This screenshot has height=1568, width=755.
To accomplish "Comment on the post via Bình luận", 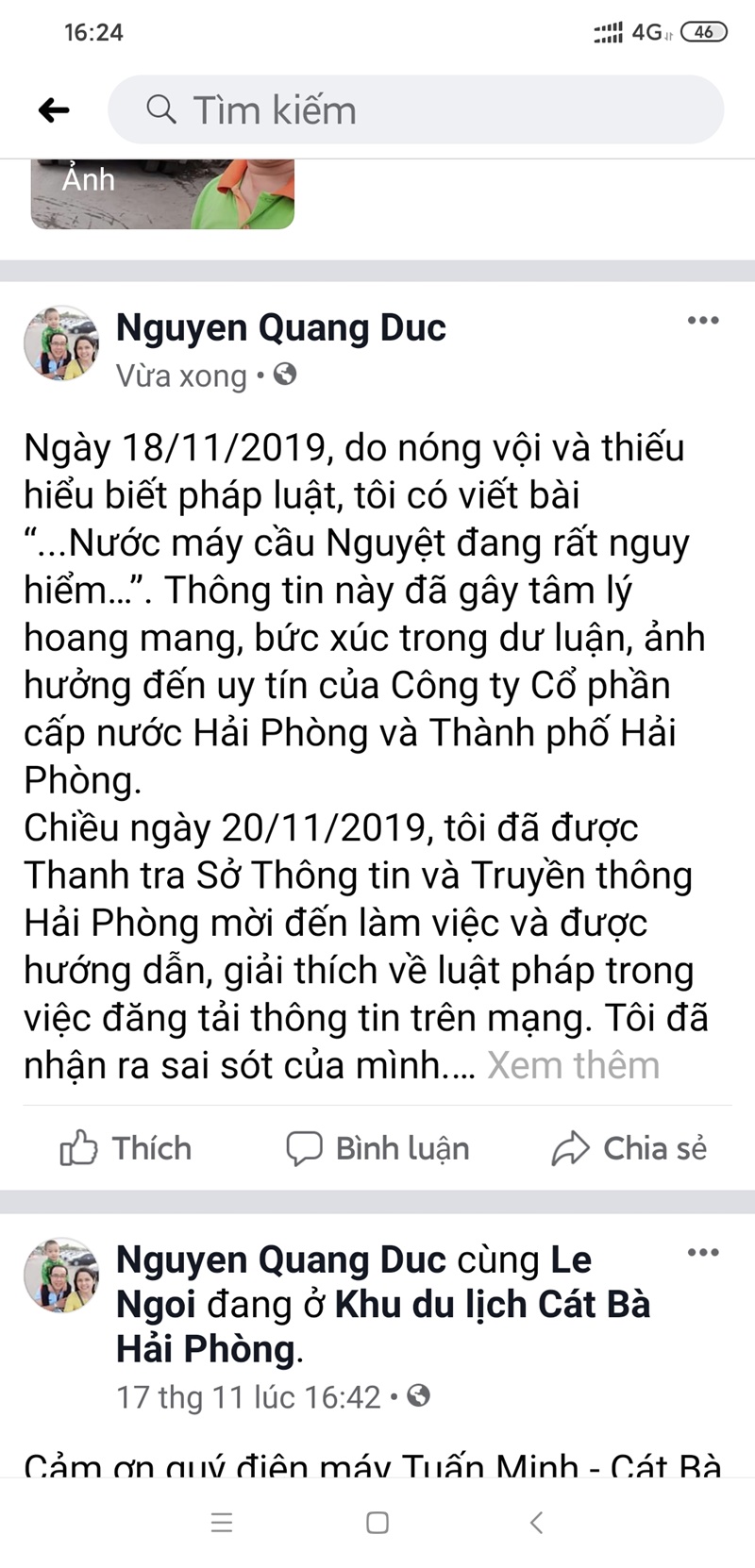I will (377, 1148).
